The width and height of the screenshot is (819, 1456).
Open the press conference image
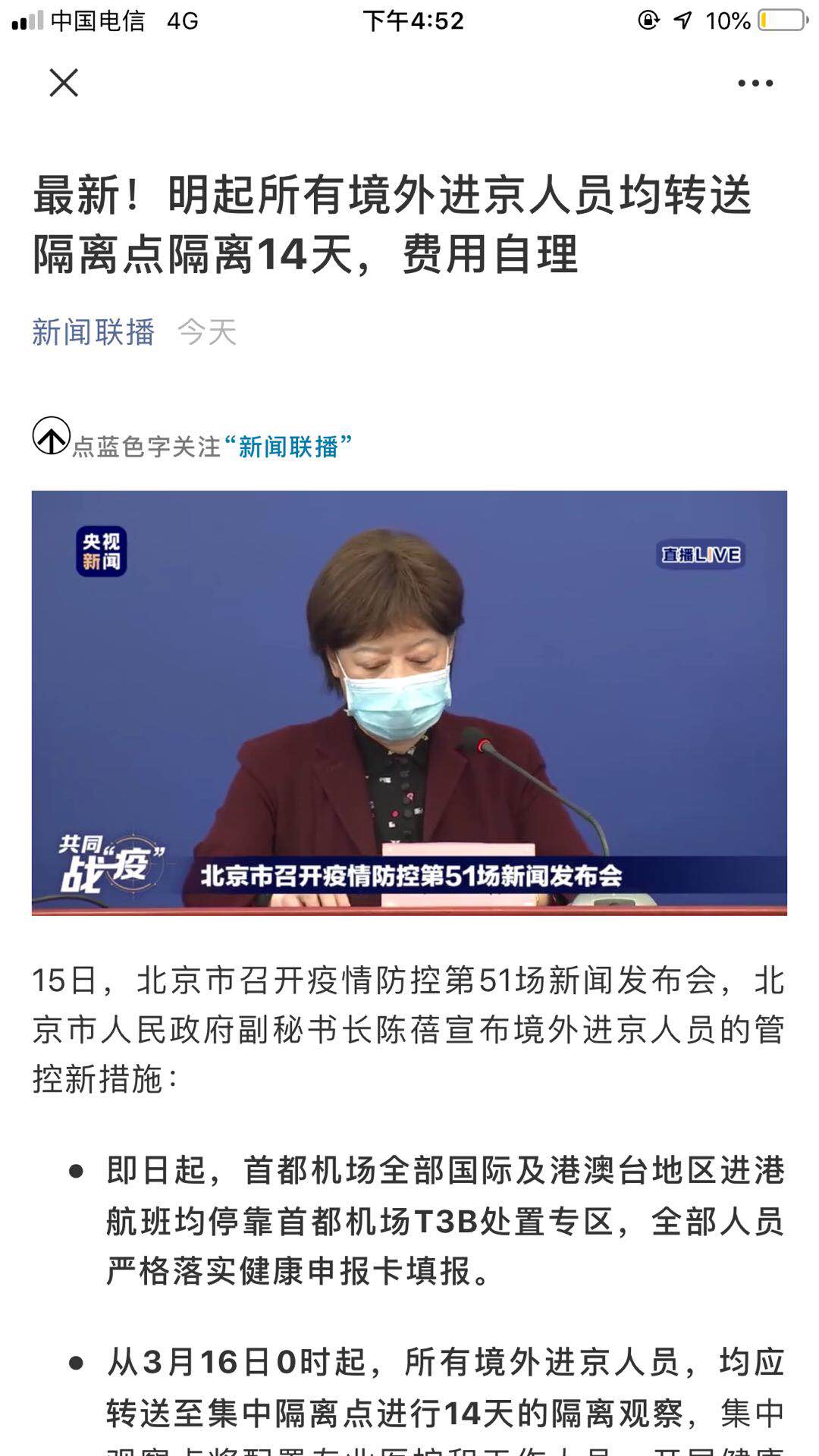pos(409,702)
